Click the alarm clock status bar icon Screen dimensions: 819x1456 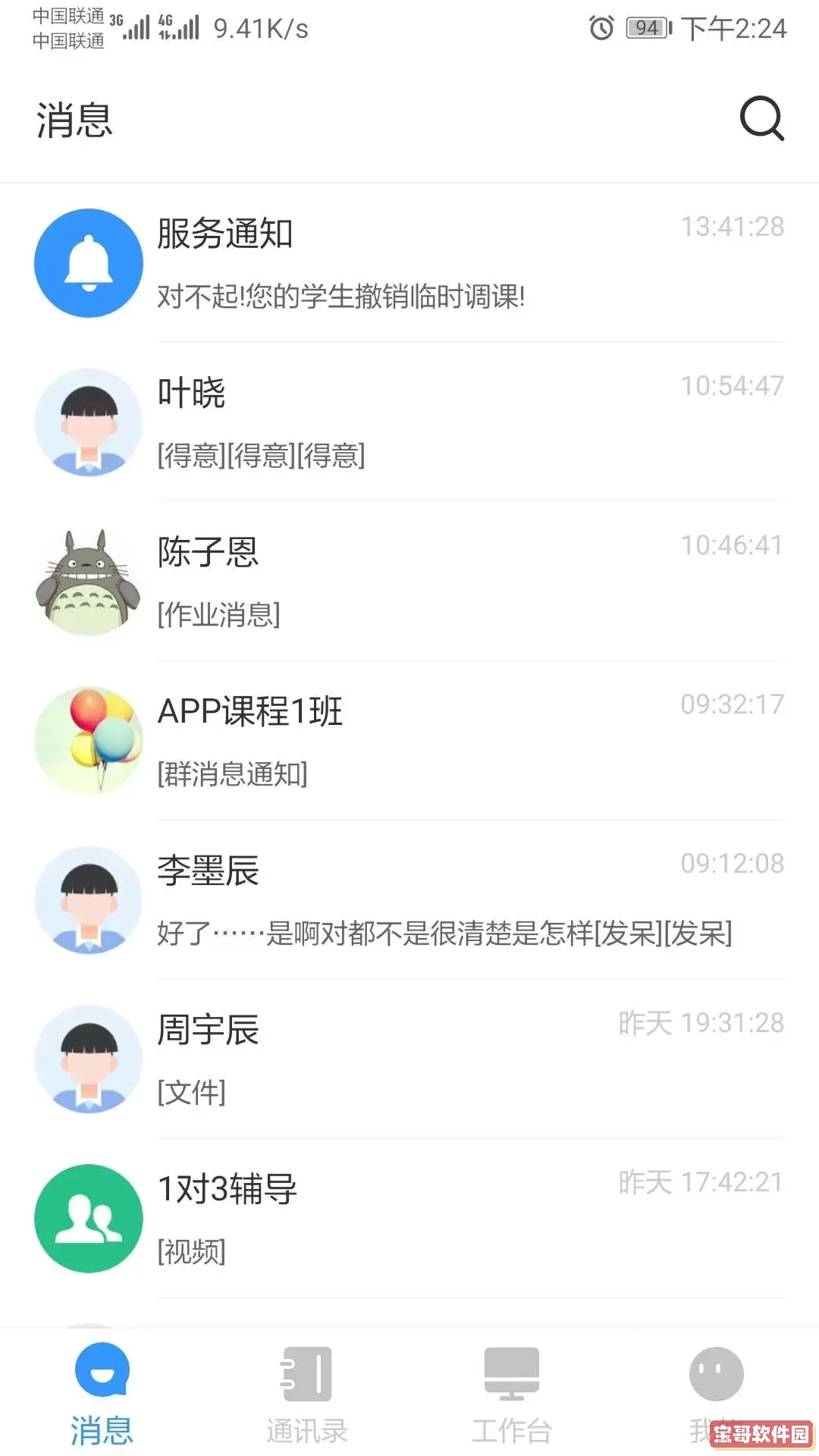(601, 29)
